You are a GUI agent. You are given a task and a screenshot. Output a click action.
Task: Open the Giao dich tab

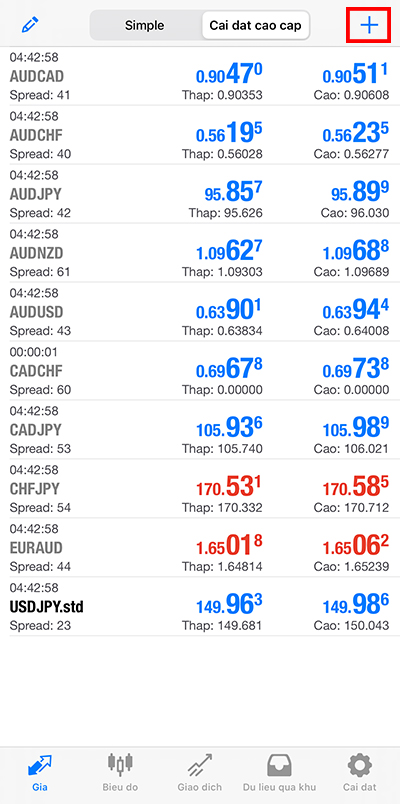pyautogui.click(x=200, y=773)
